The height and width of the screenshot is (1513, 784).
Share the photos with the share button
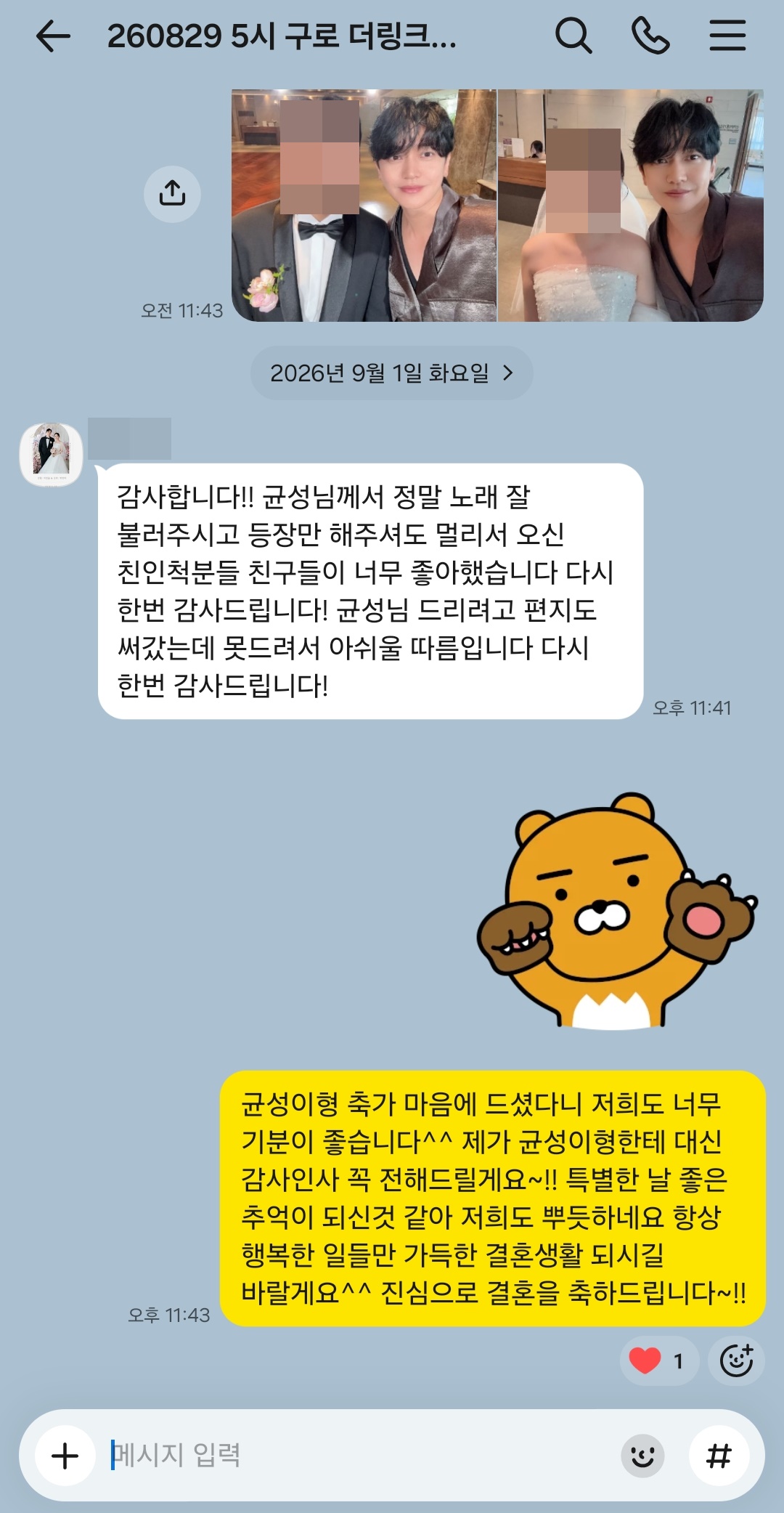pyautogui.click(x=172, y=194)
